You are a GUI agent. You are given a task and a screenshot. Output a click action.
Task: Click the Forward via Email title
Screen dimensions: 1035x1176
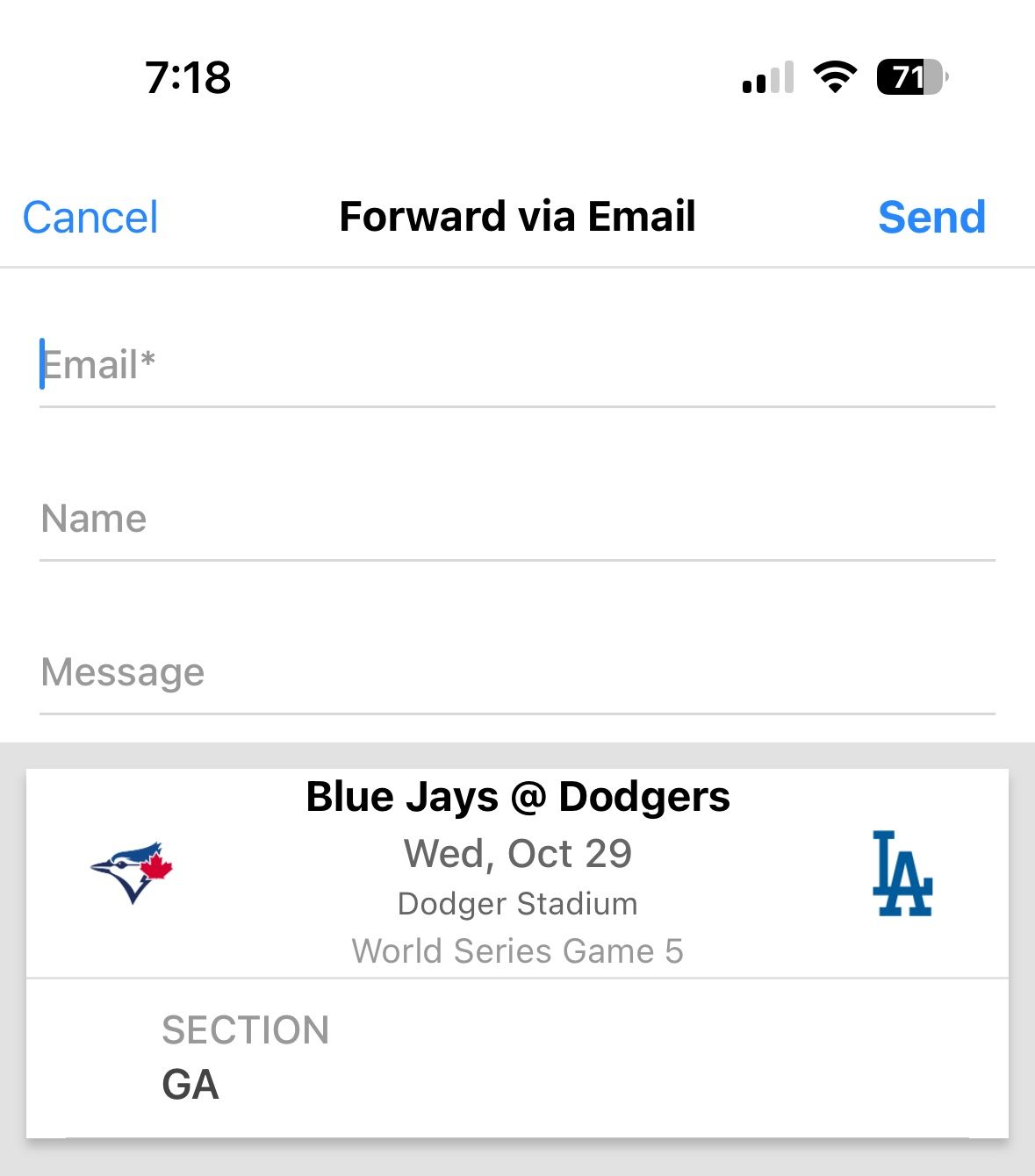click(516, 216)
